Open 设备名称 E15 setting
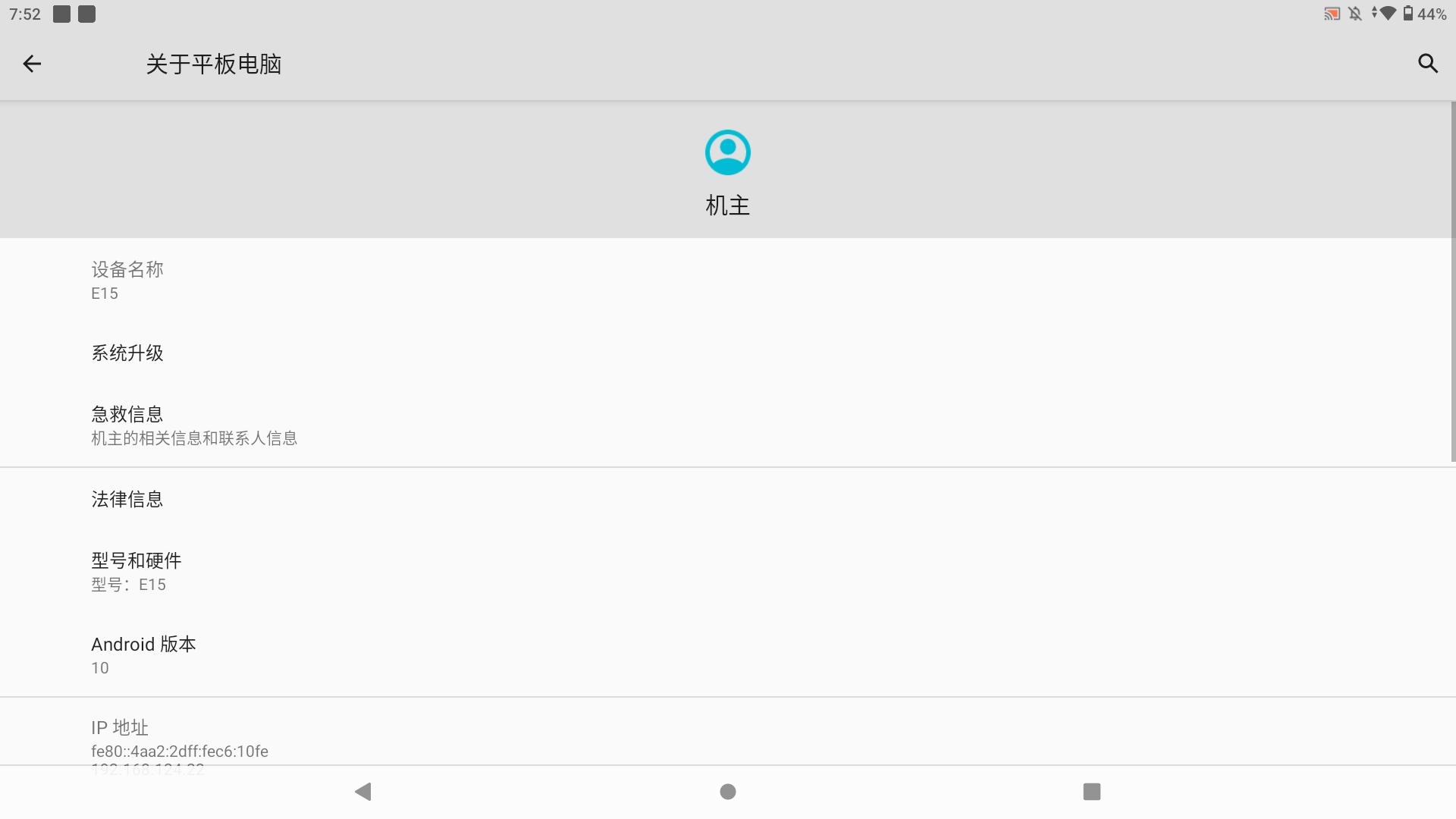Viewport: 1456px width, 819px height. pyautogui.click(x=127, y=281)
